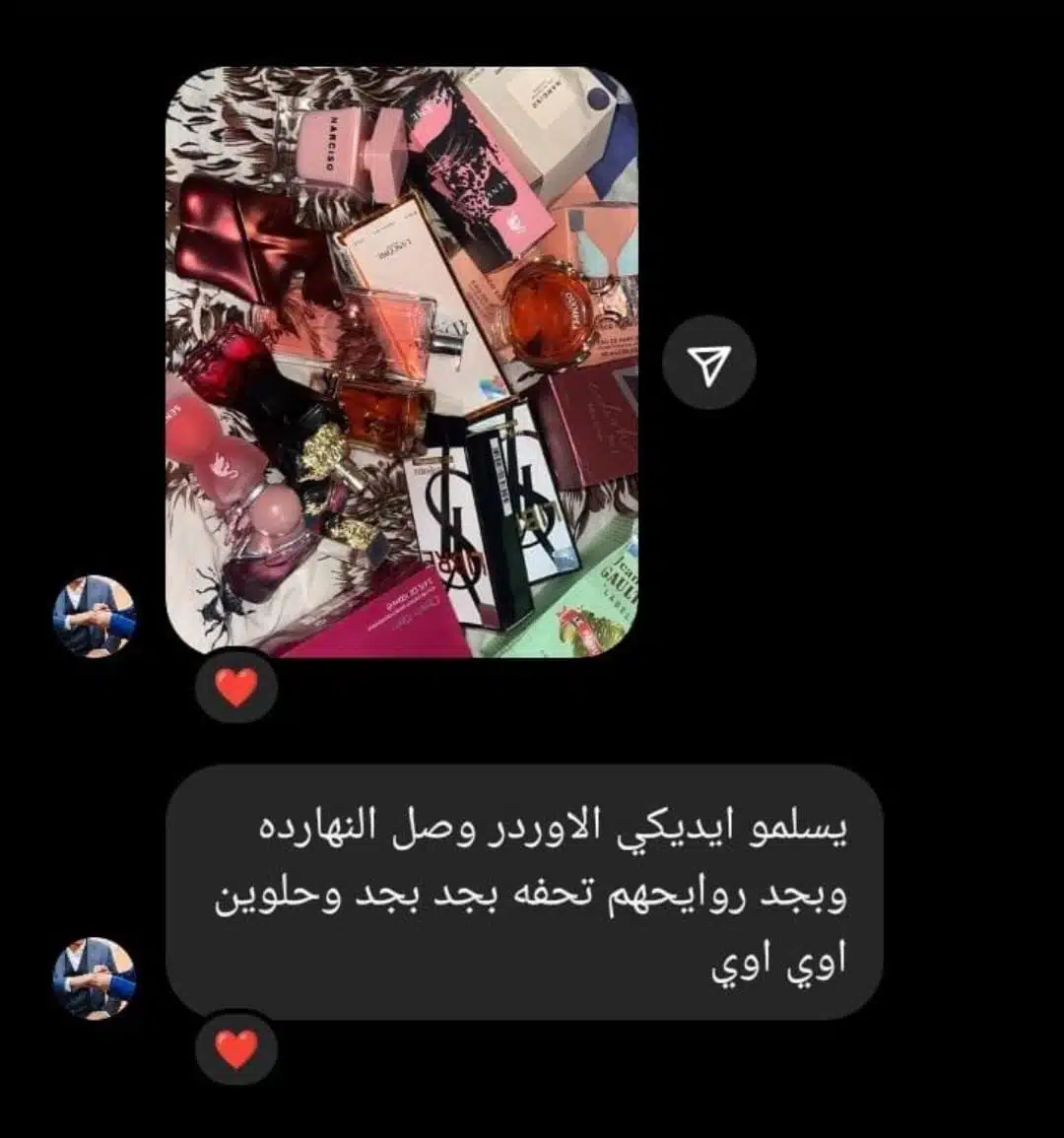Open heart reaction under the photo

tap(236, 687)
